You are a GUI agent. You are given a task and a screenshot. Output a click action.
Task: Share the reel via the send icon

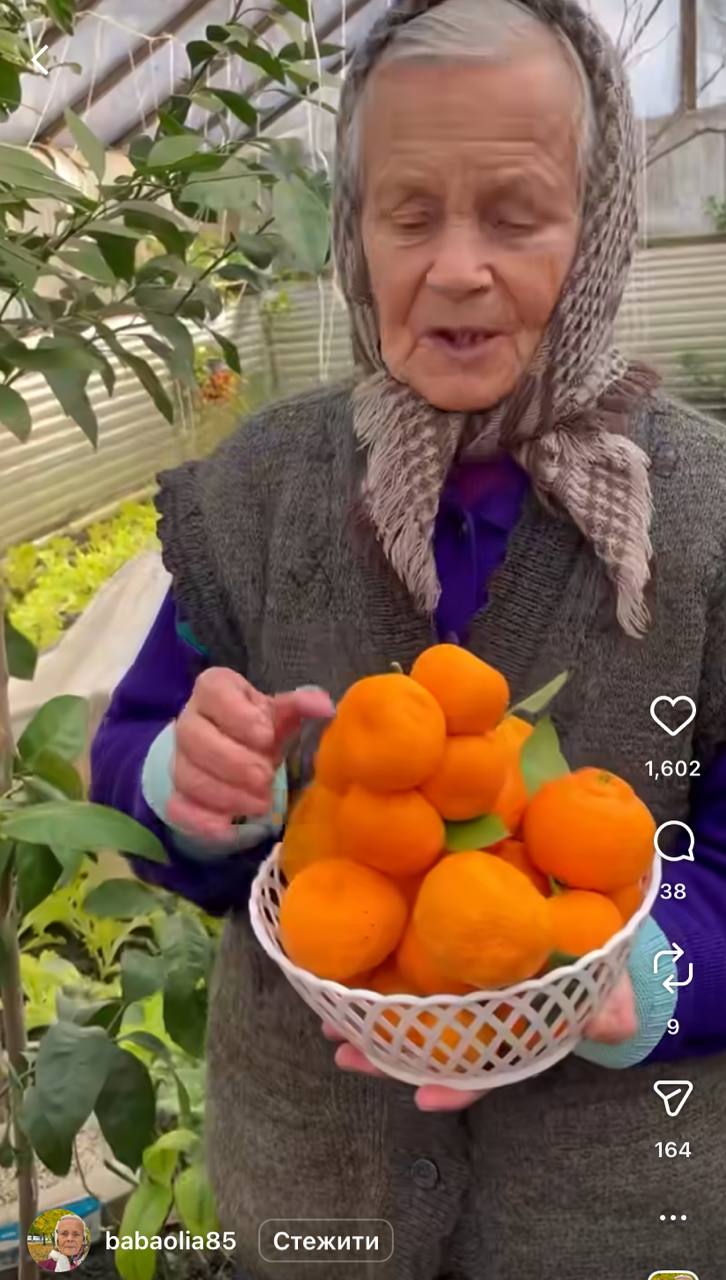pos(673,1098)
